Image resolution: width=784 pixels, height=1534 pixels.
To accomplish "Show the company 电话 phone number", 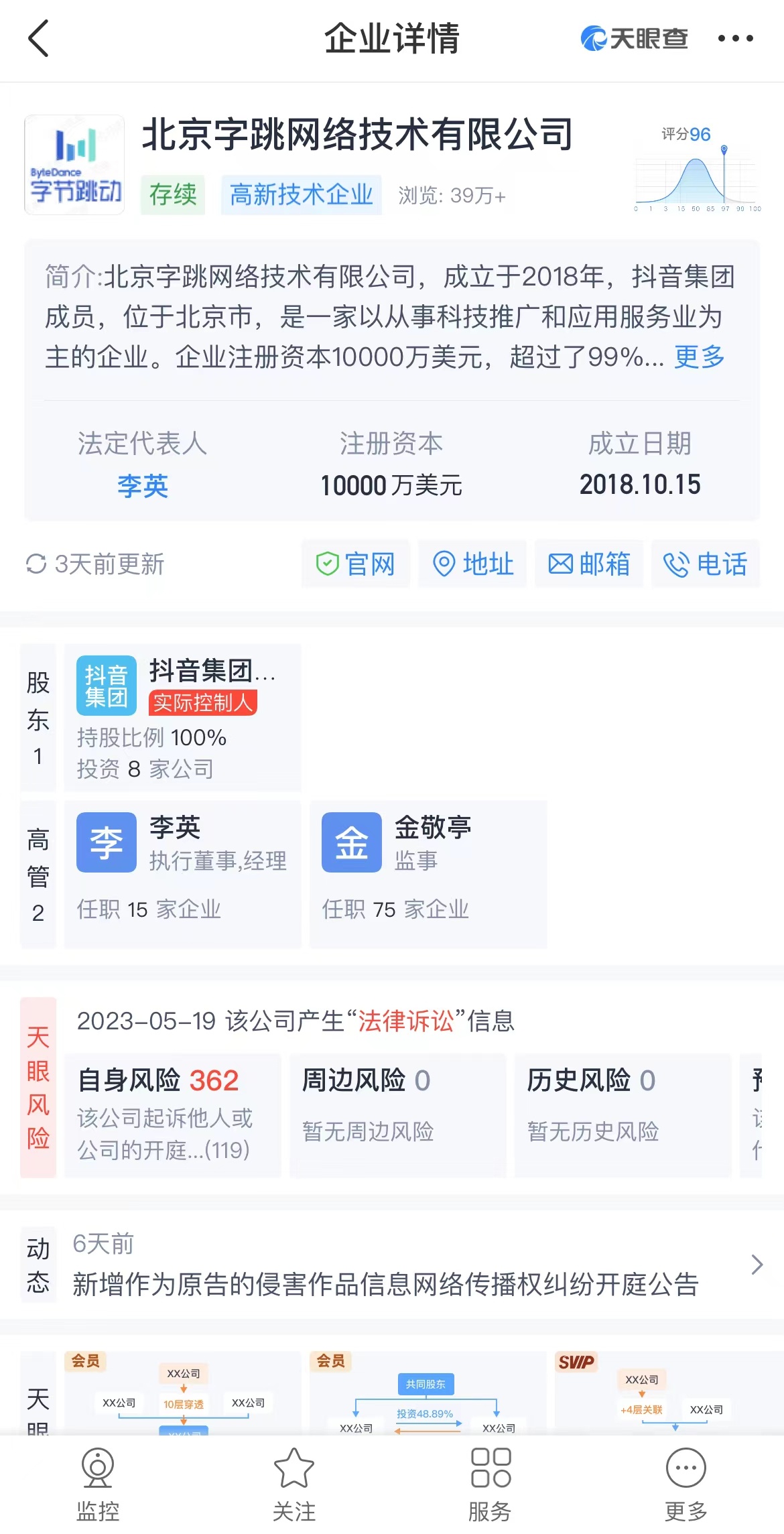I will pyautogui.click(x=706, y=564).
